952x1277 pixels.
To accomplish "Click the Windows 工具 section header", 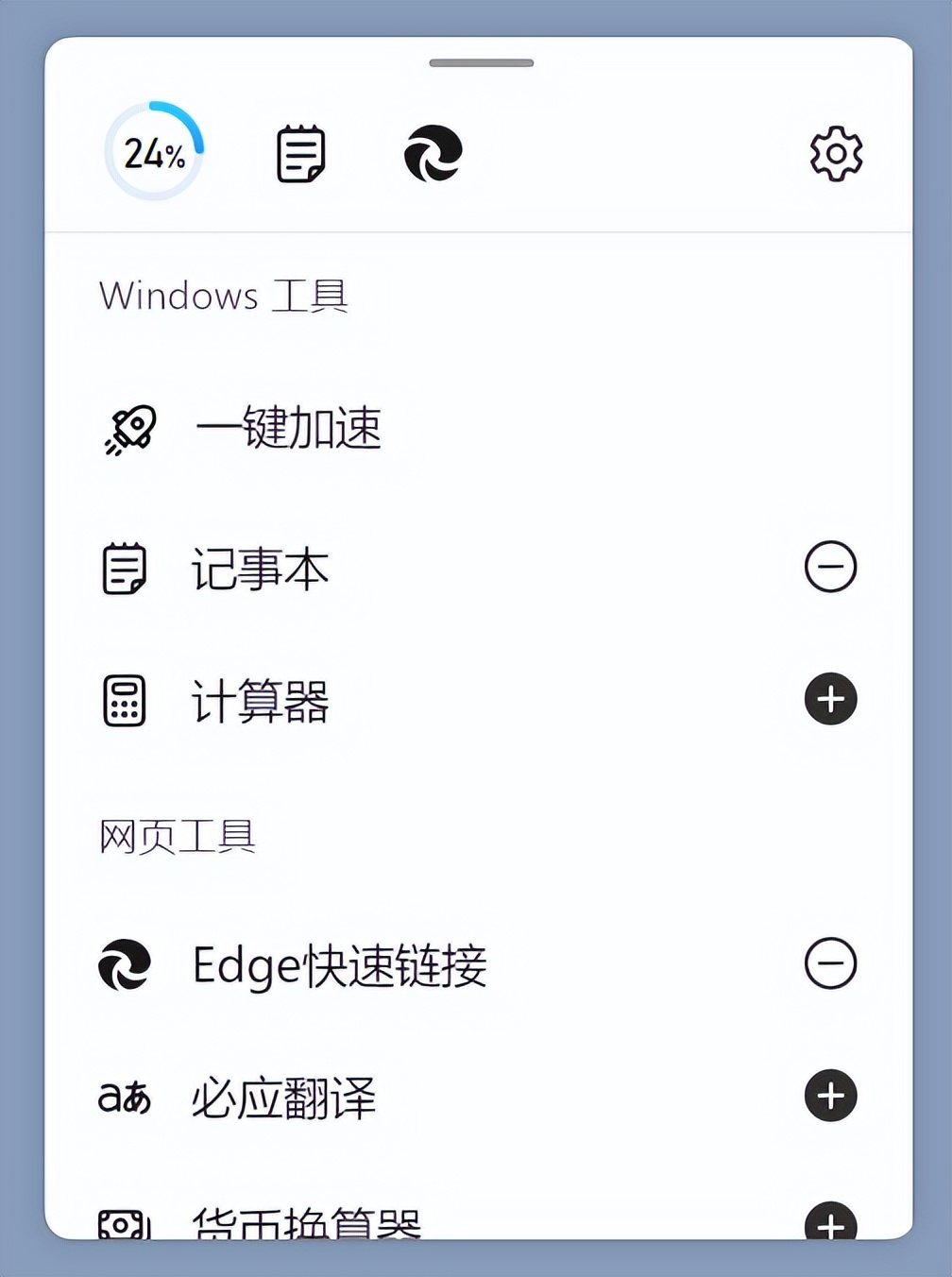I will 223,296.
